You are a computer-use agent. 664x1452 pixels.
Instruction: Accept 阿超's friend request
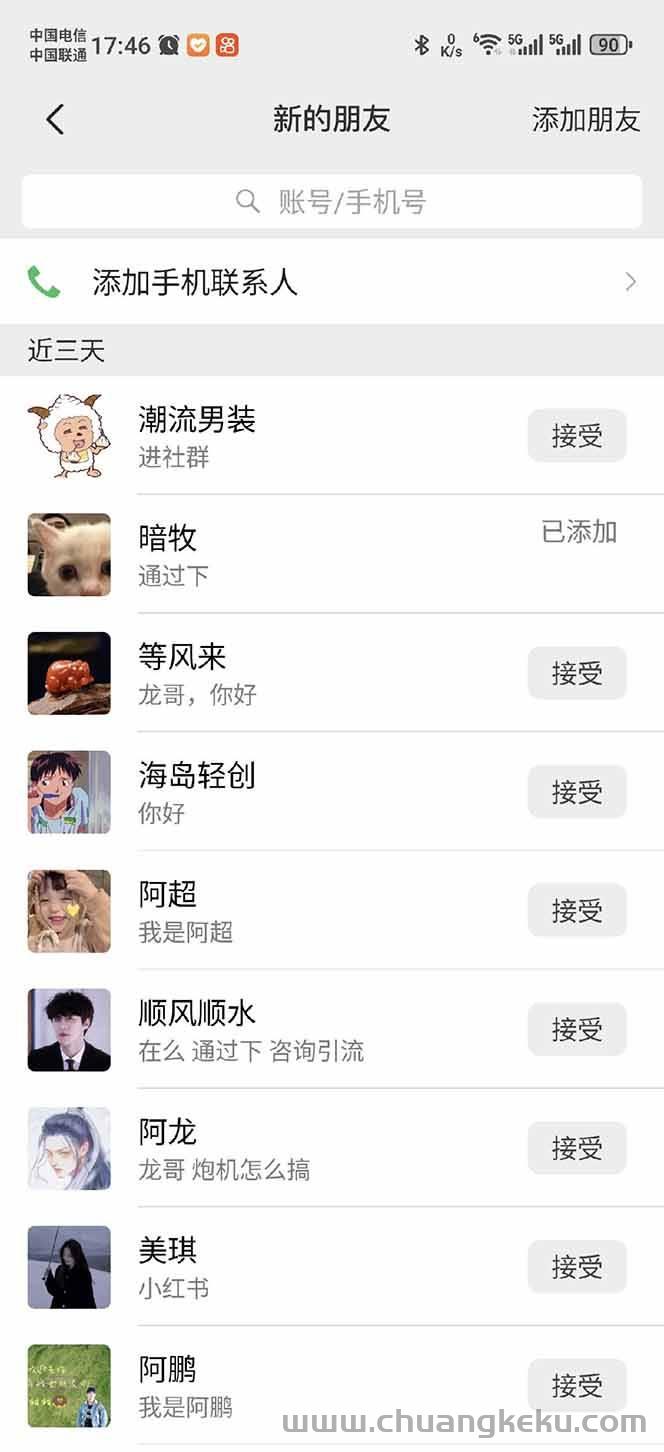[x=577, y=911]
